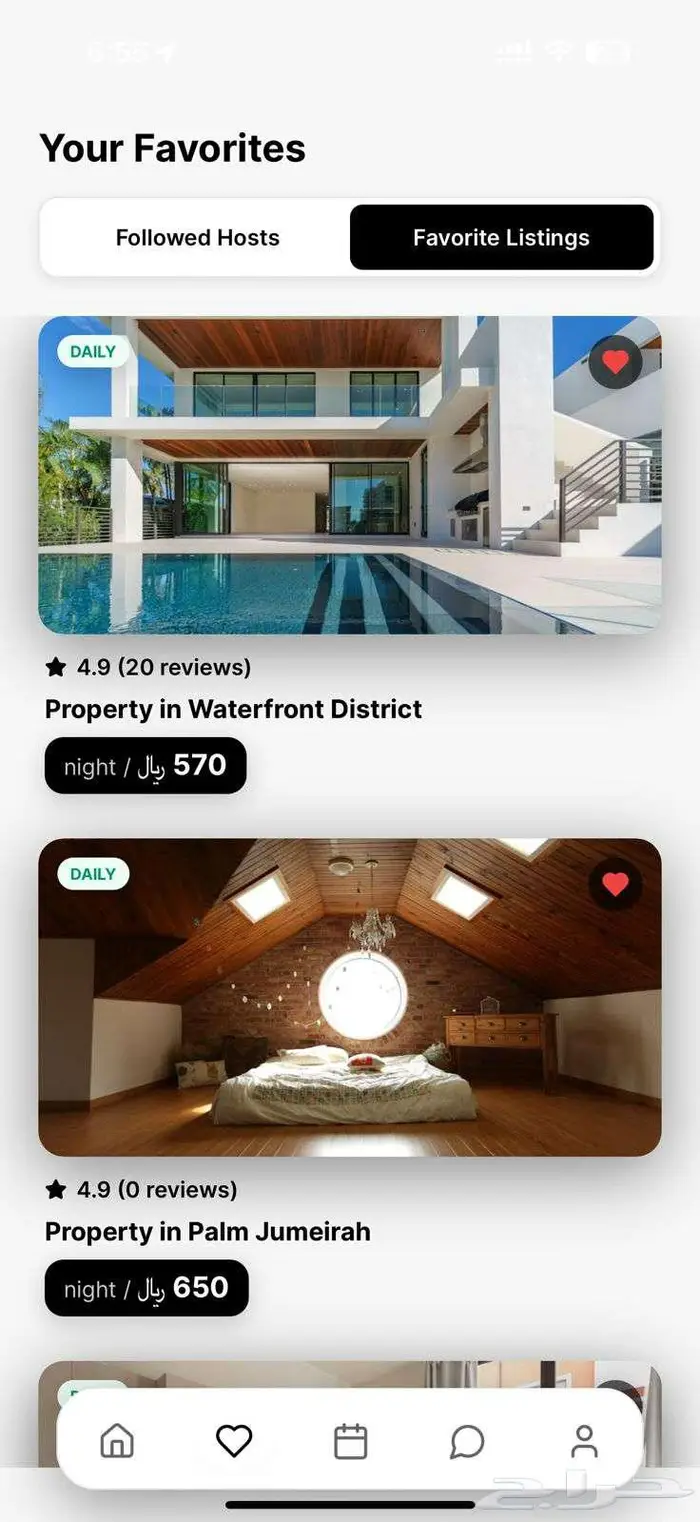Go to the home tab
The height and width of the screenshot is (1522, 700).
[x=117, y=1441]
